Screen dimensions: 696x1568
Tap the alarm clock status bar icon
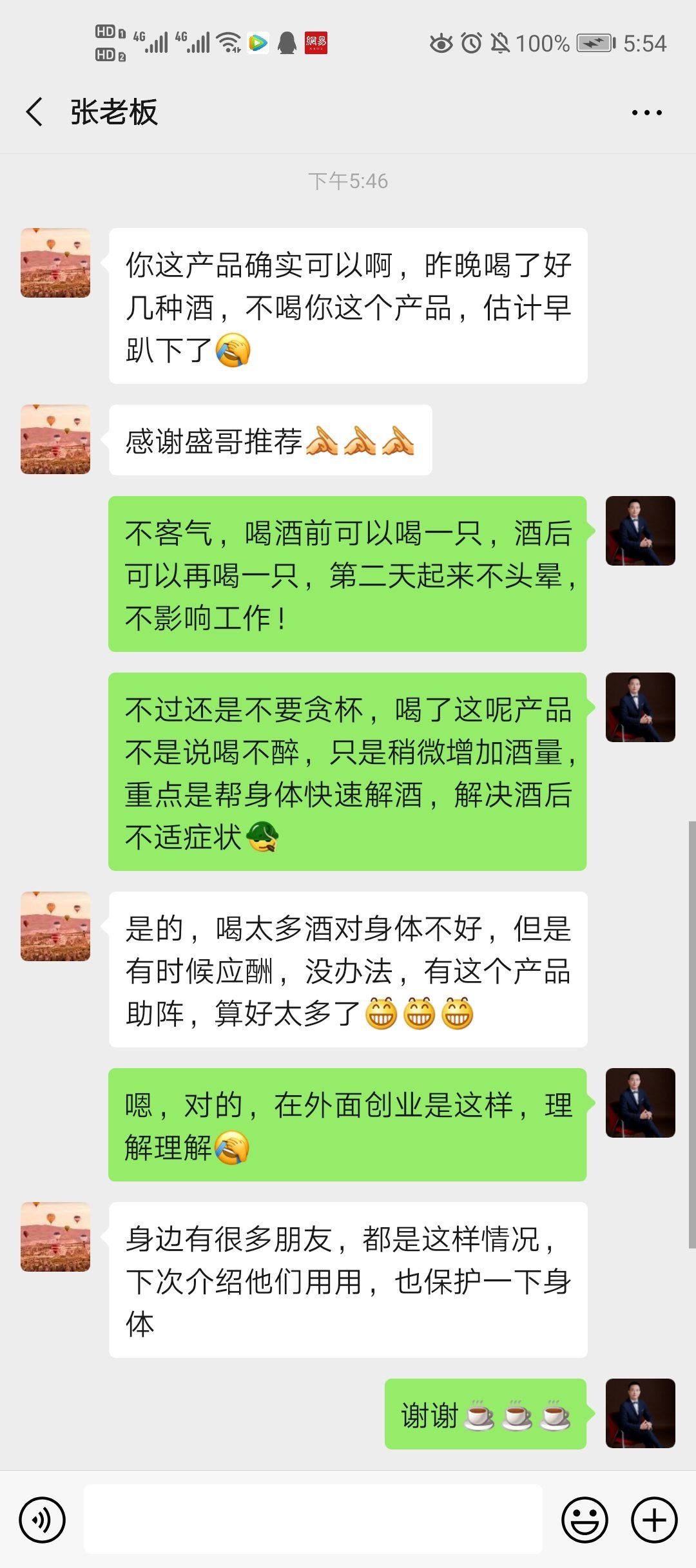pyautogui.click(x=472, y=43)
